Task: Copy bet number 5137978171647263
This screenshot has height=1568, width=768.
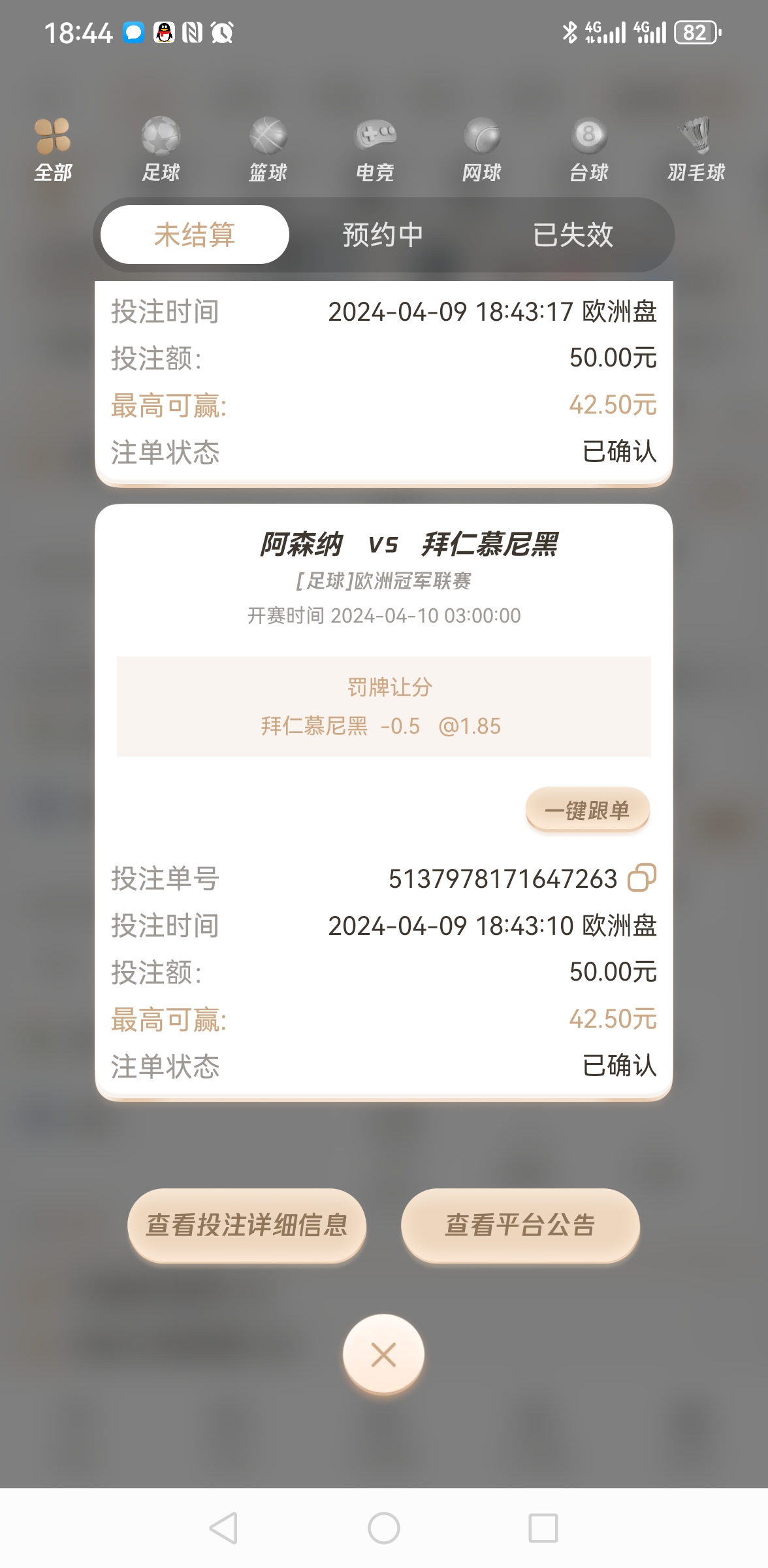Action: [x=641, y=878]
